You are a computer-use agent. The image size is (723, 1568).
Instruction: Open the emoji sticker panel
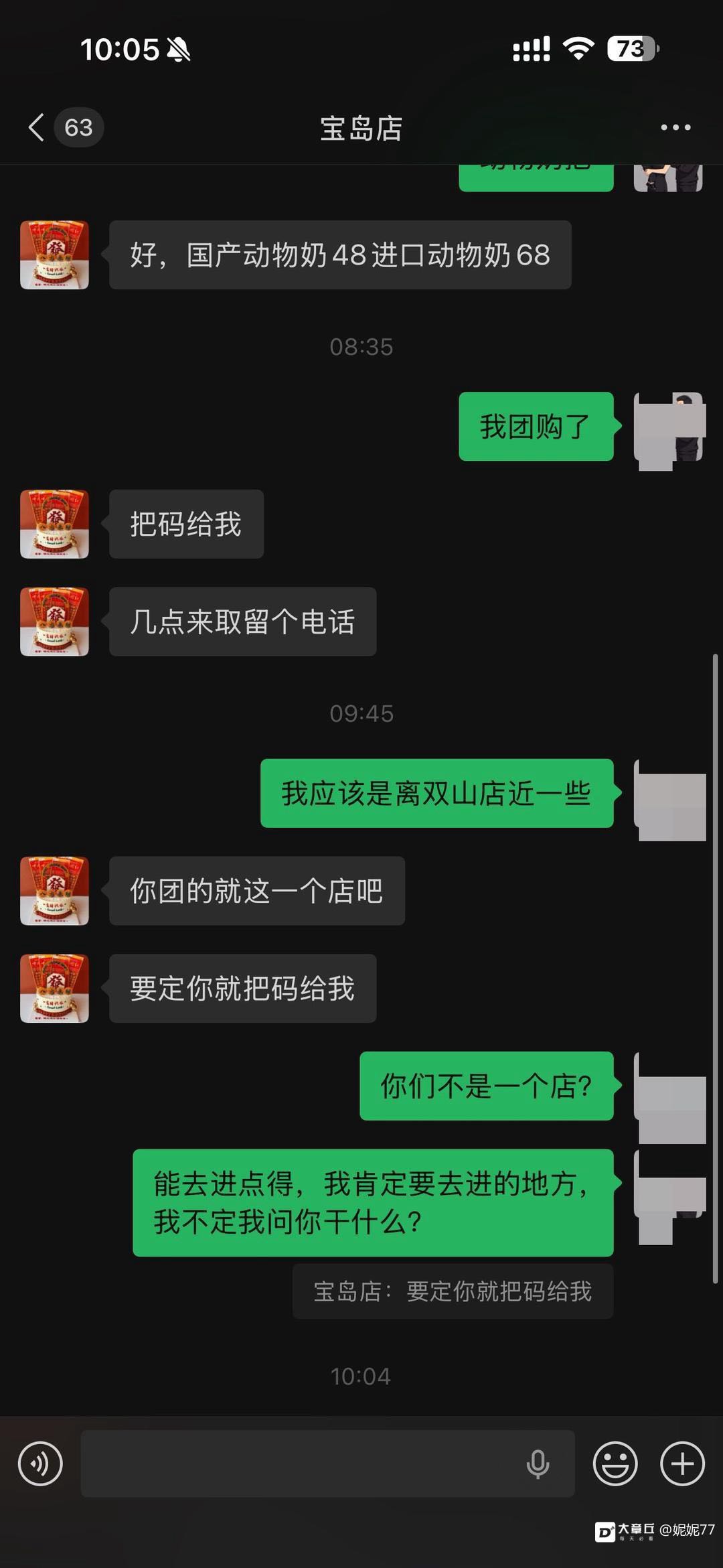[615, 1464]
